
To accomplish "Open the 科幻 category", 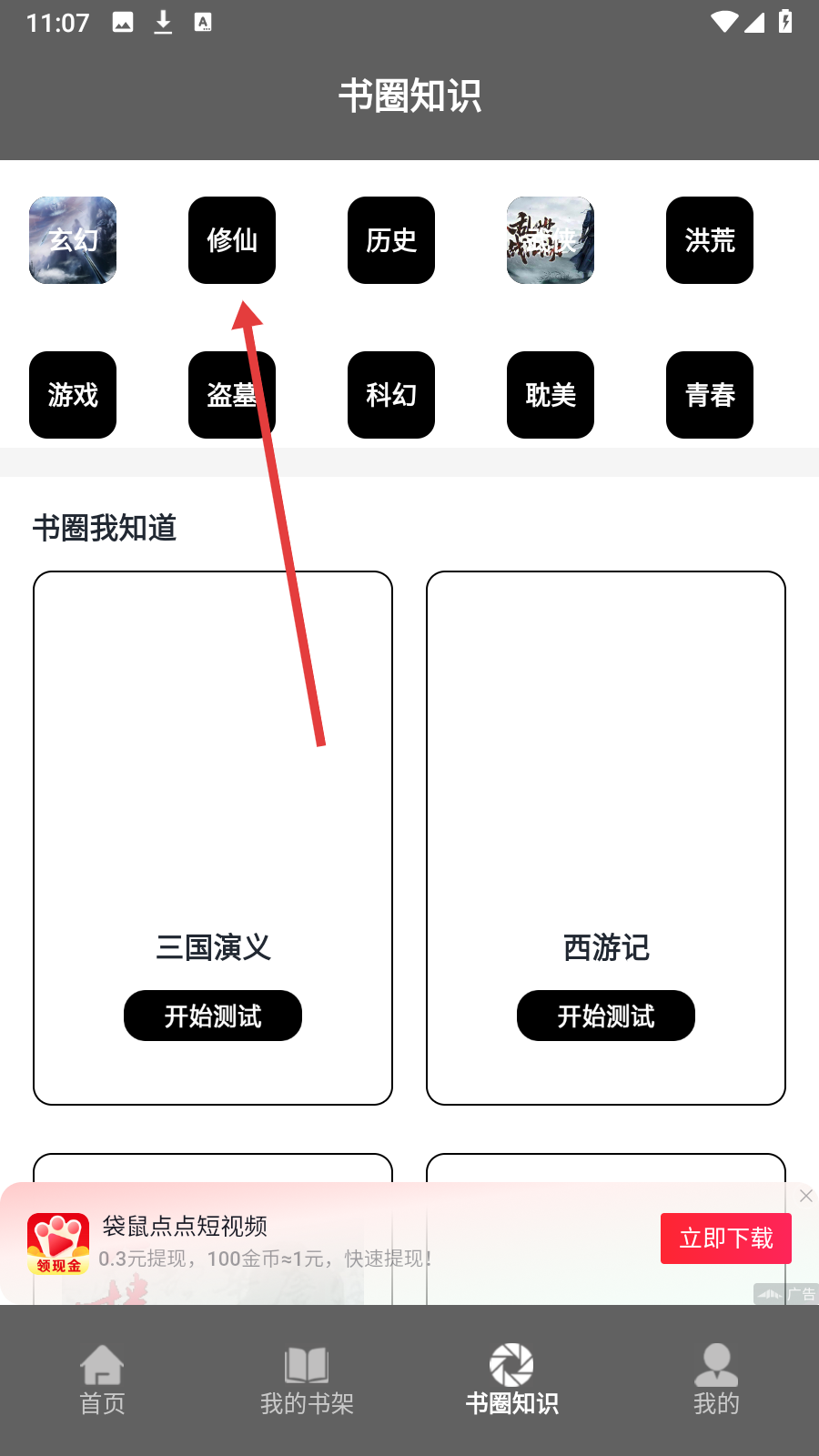I will (391, 395).
